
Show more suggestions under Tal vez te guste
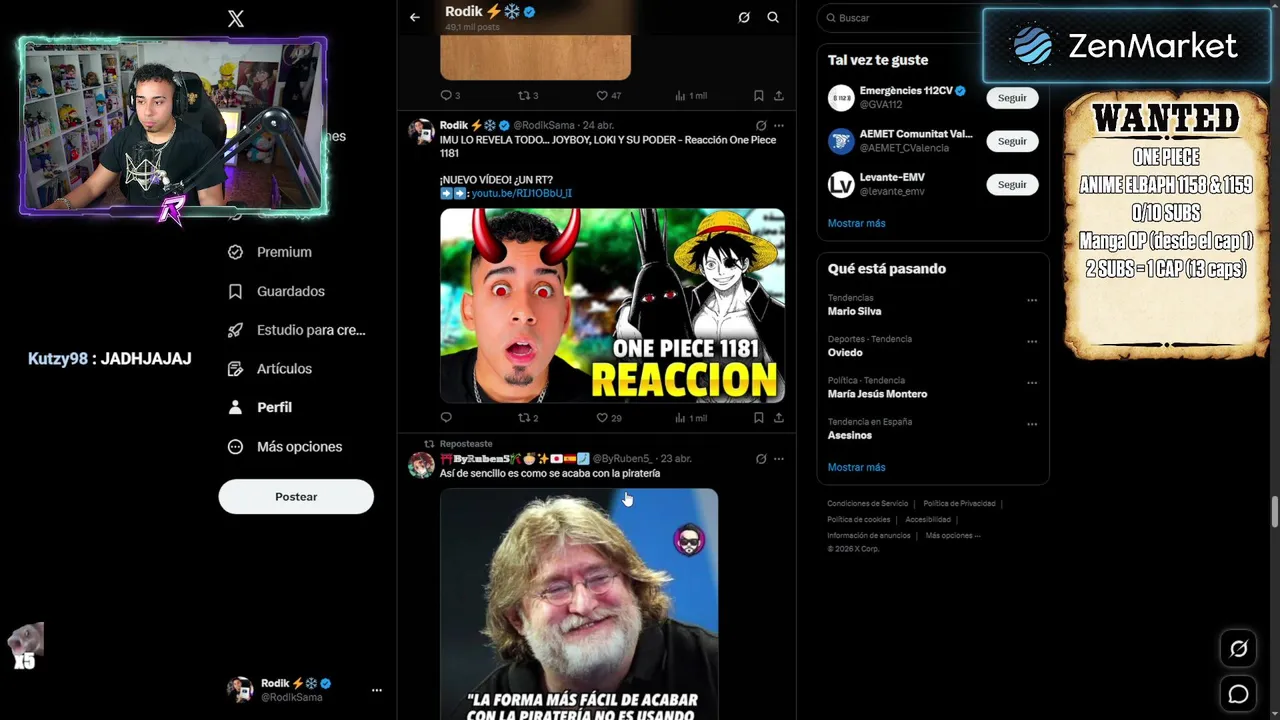(856, 223)
